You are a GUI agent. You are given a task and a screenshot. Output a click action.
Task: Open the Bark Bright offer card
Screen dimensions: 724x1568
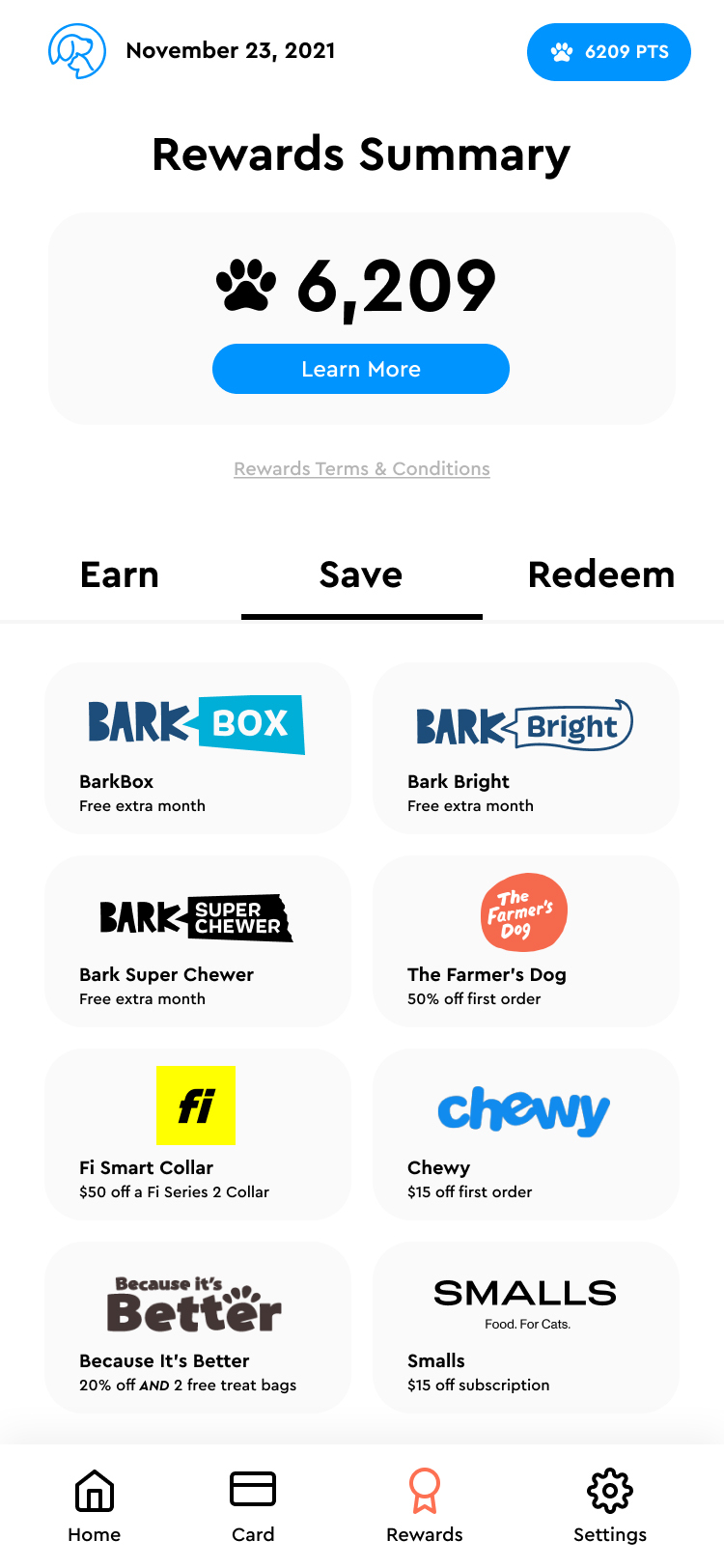pos(526,748)
